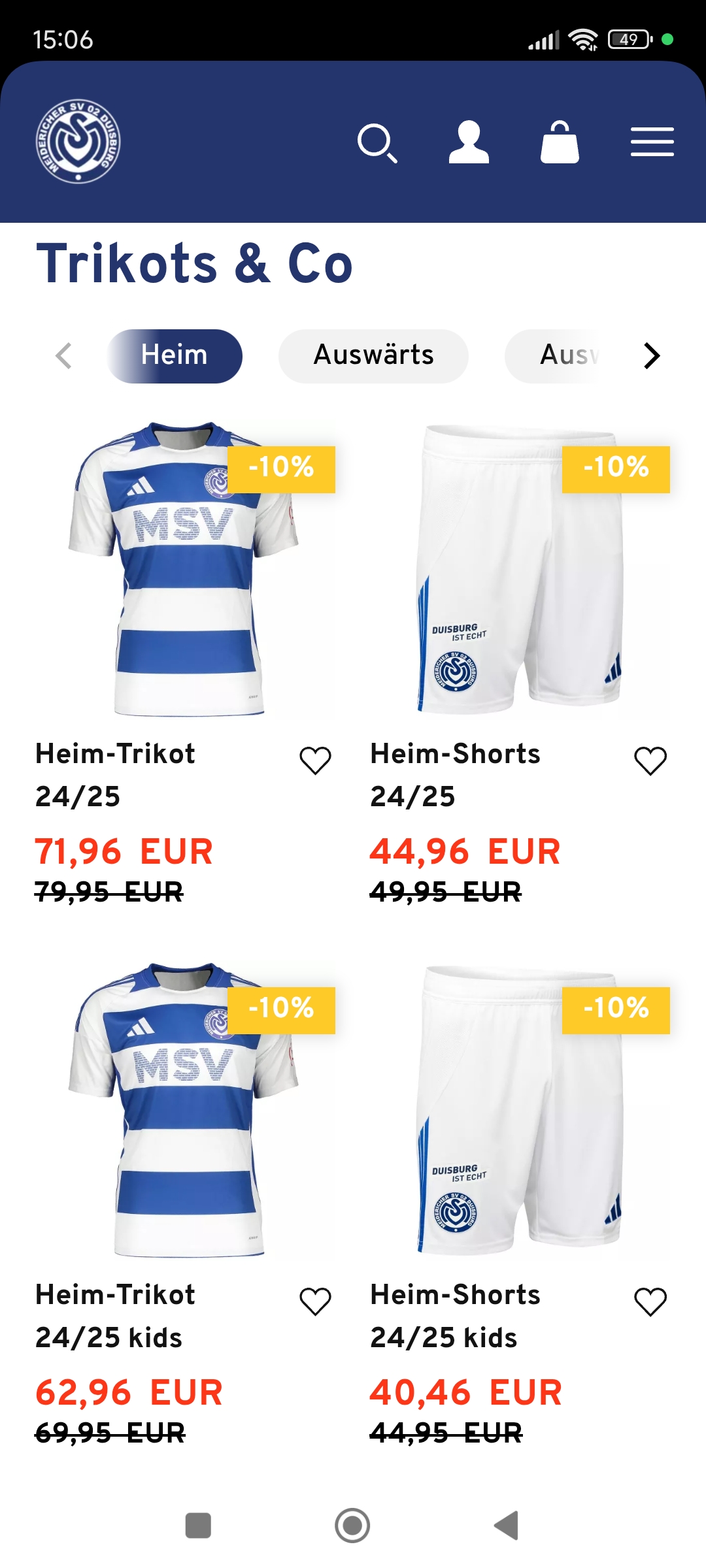Screen dimensions: 706x1568
Task: Favorite the Heim-Shorts 24/25 kids item
Action: pyautogui.click(x=650, y=1301)
